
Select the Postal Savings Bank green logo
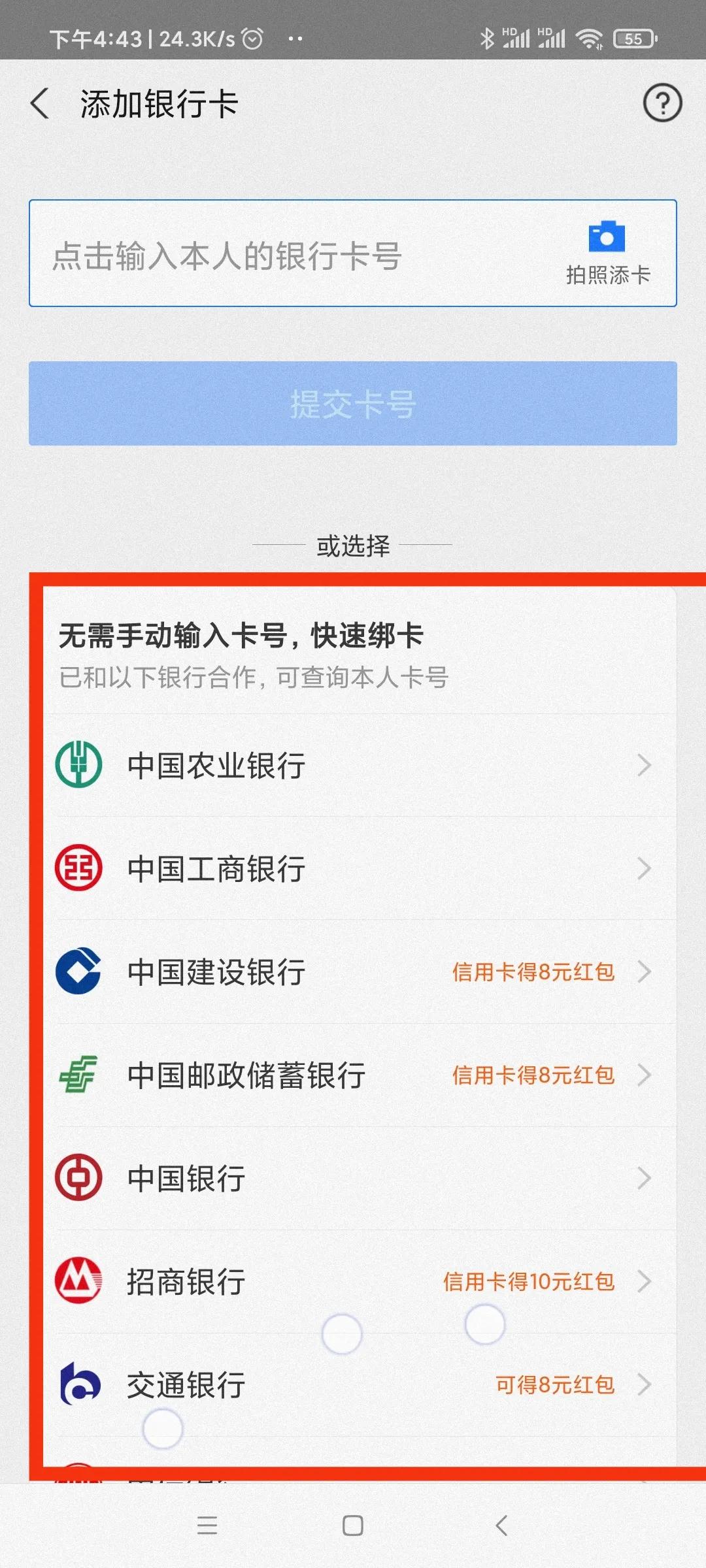pos(78,1075)
